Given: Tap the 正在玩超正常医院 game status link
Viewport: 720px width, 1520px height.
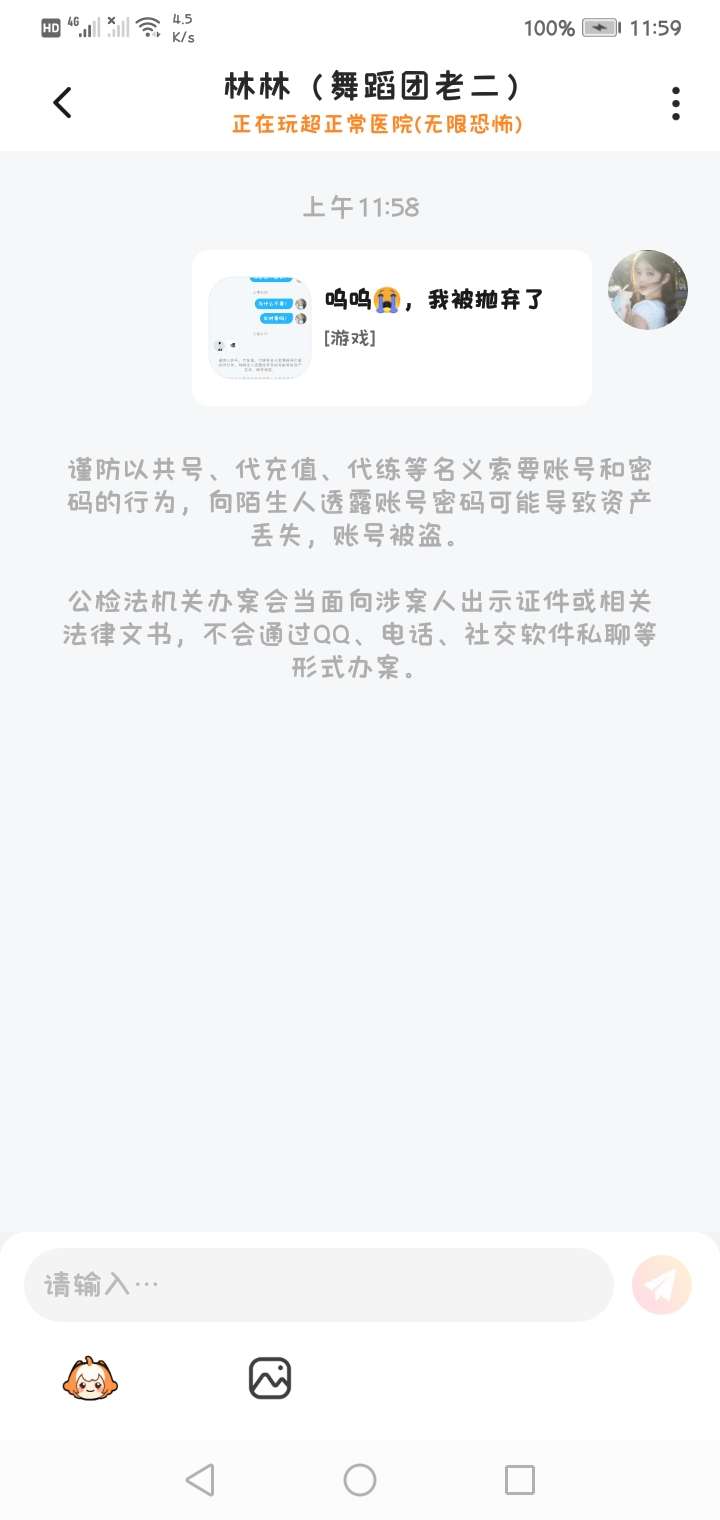Looking at the screenshot, I should tap(378, 125).
